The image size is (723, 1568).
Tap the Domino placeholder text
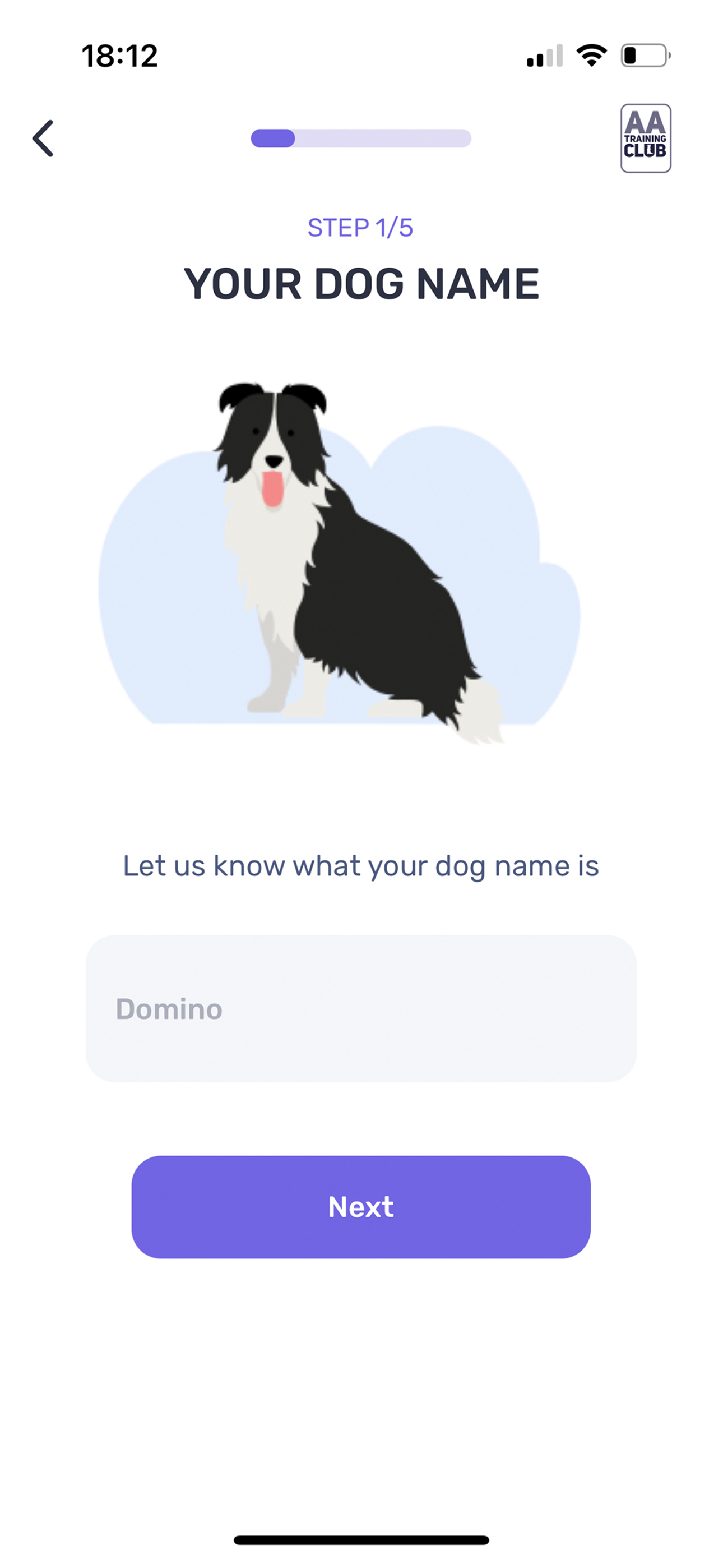pyautogui.click(x=169, y=1009)
